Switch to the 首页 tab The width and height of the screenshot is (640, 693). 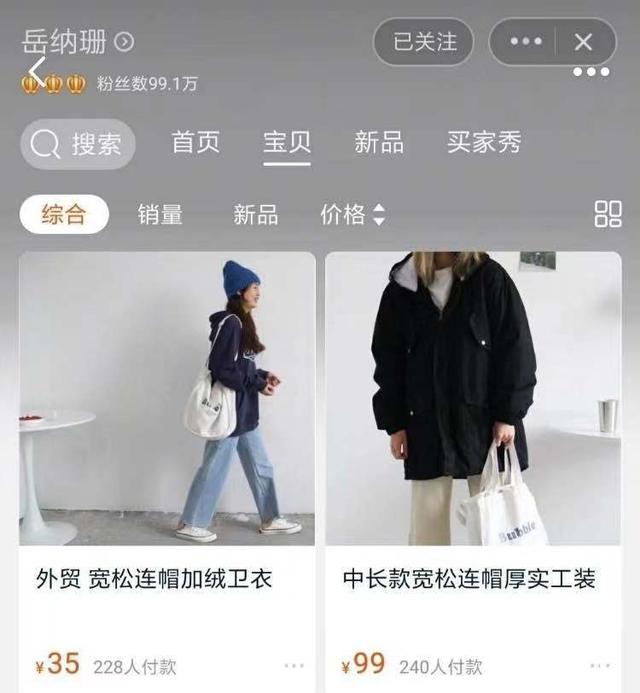(196, 142)
